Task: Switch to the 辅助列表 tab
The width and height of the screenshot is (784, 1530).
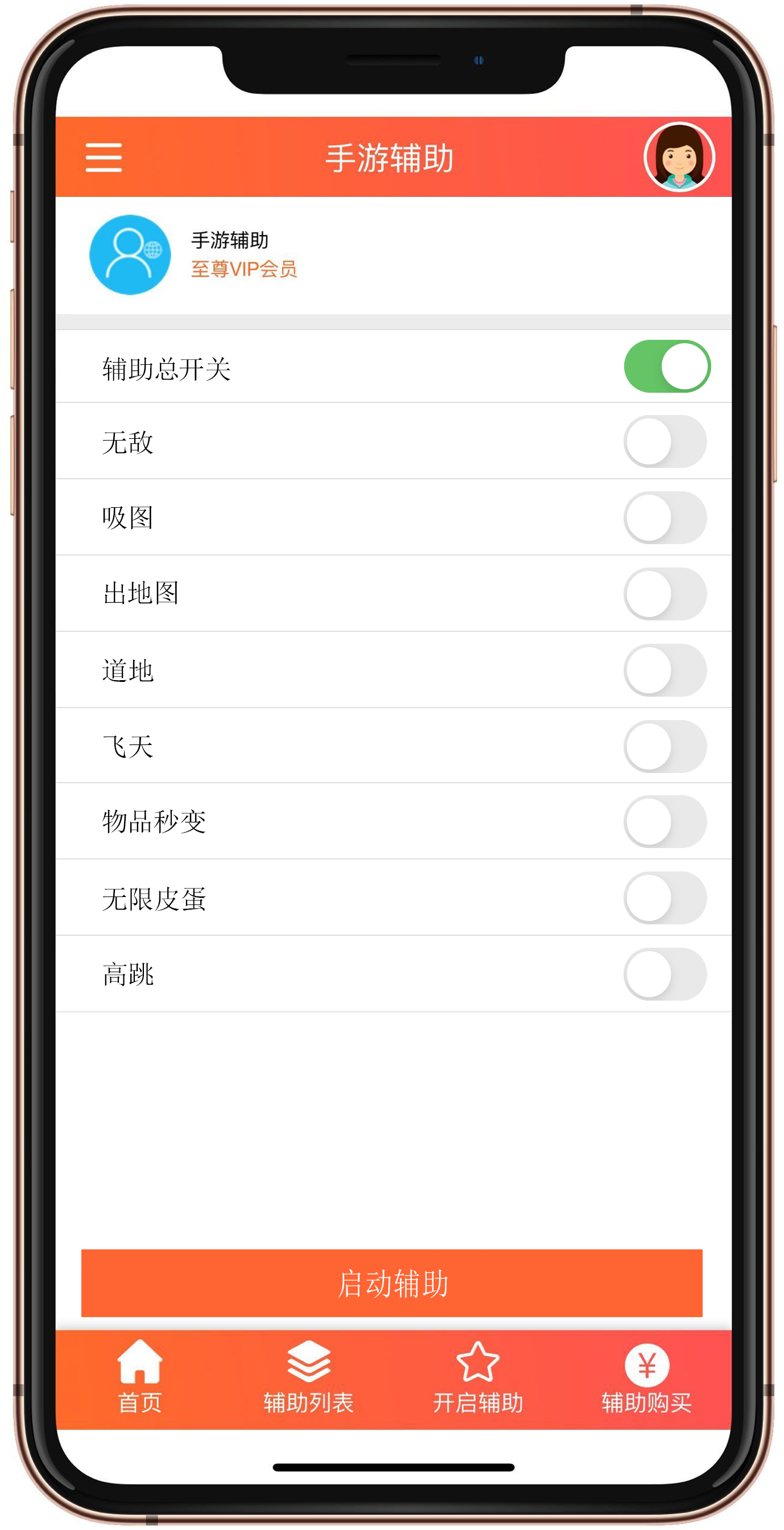Action: click(x=308, y=1377)
